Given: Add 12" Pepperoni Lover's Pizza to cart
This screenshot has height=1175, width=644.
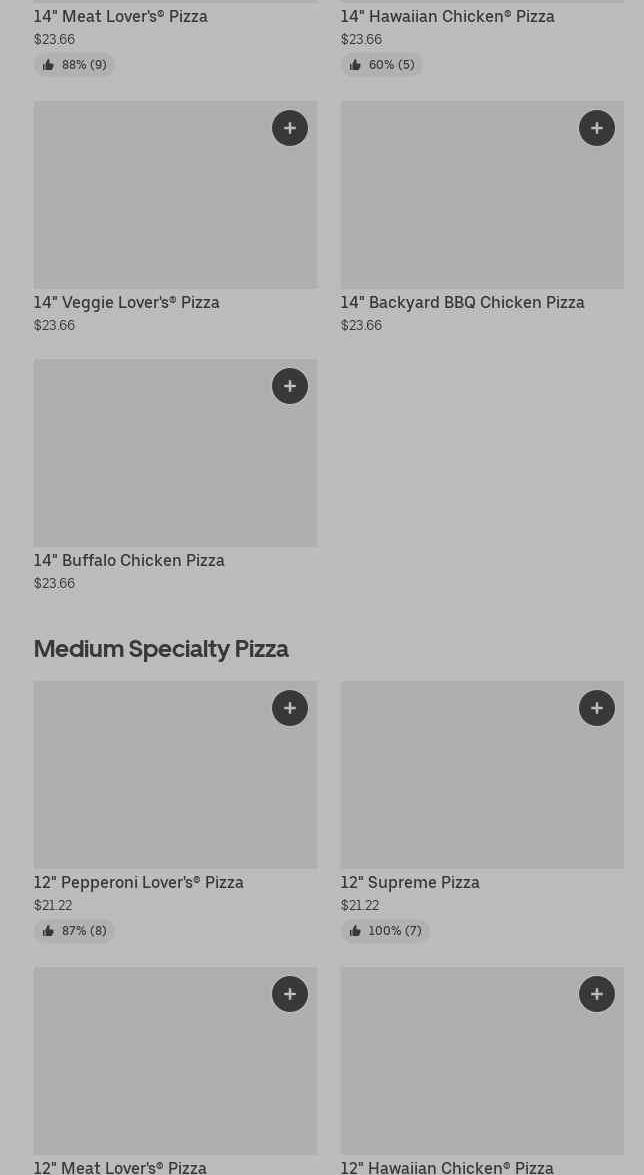Looking at the screenshot, I should [x=290, y=708].
